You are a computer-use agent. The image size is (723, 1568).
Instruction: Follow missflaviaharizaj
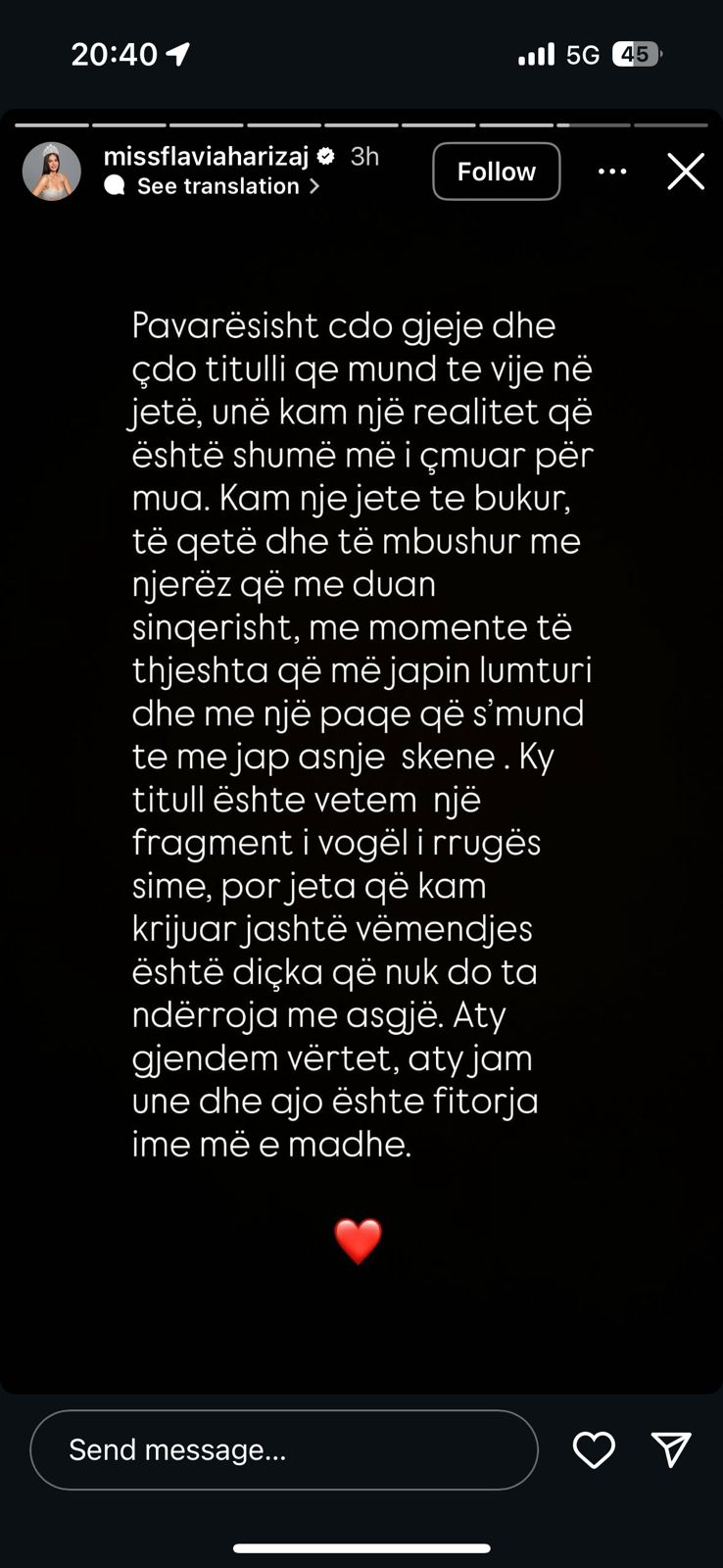click(x=496, y=171)
